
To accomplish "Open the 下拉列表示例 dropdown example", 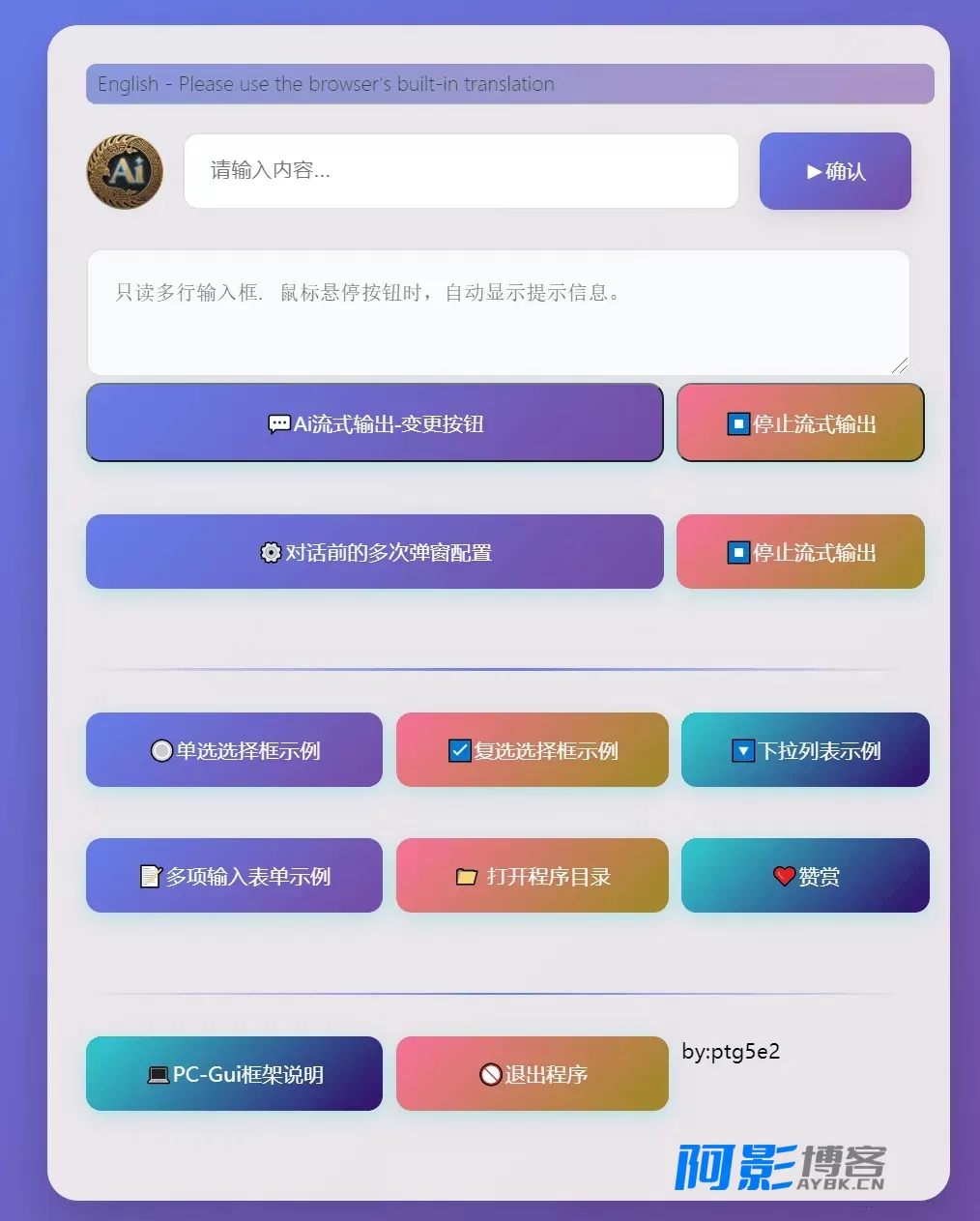I will click(x=805, y=749).
